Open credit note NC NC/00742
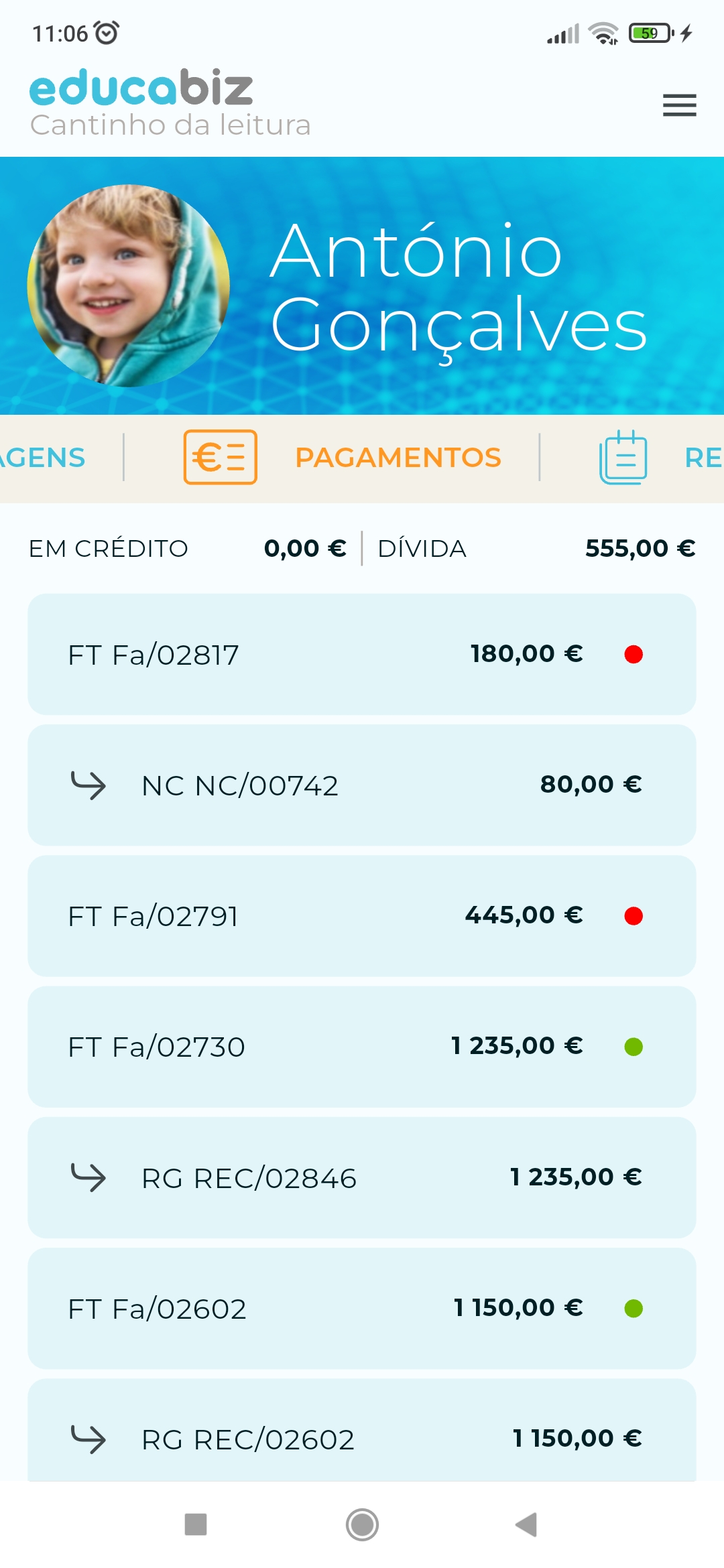This screenshot has height=1568, width=724. (x=362, y=785)
